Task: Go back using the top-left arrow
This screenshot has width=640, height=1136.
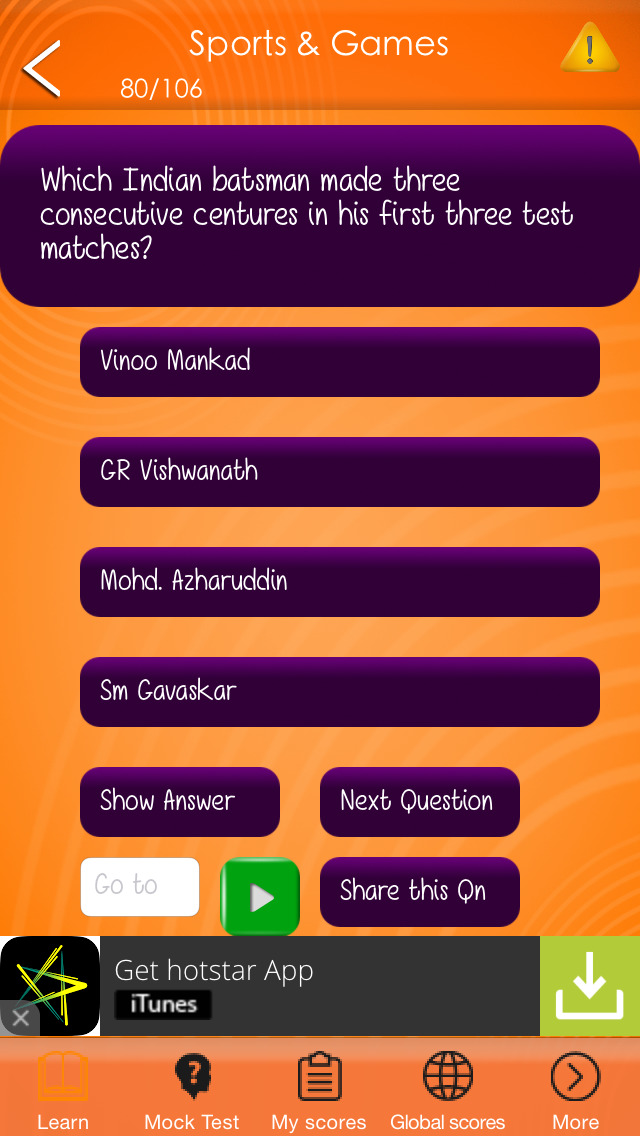Action: [x=41, y=69]
